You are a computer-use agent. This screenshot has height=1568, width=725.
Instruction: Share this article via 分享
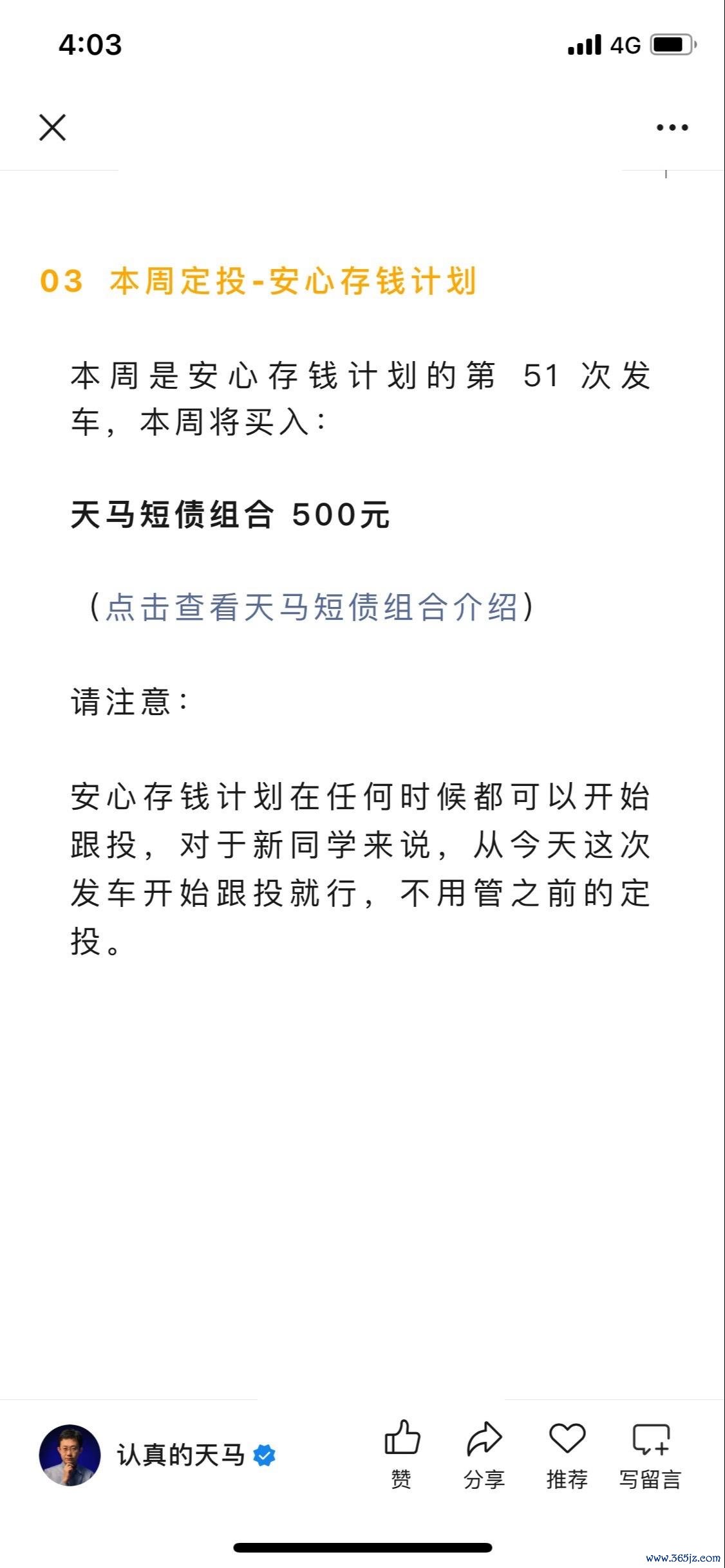(x=484, y=1453)
